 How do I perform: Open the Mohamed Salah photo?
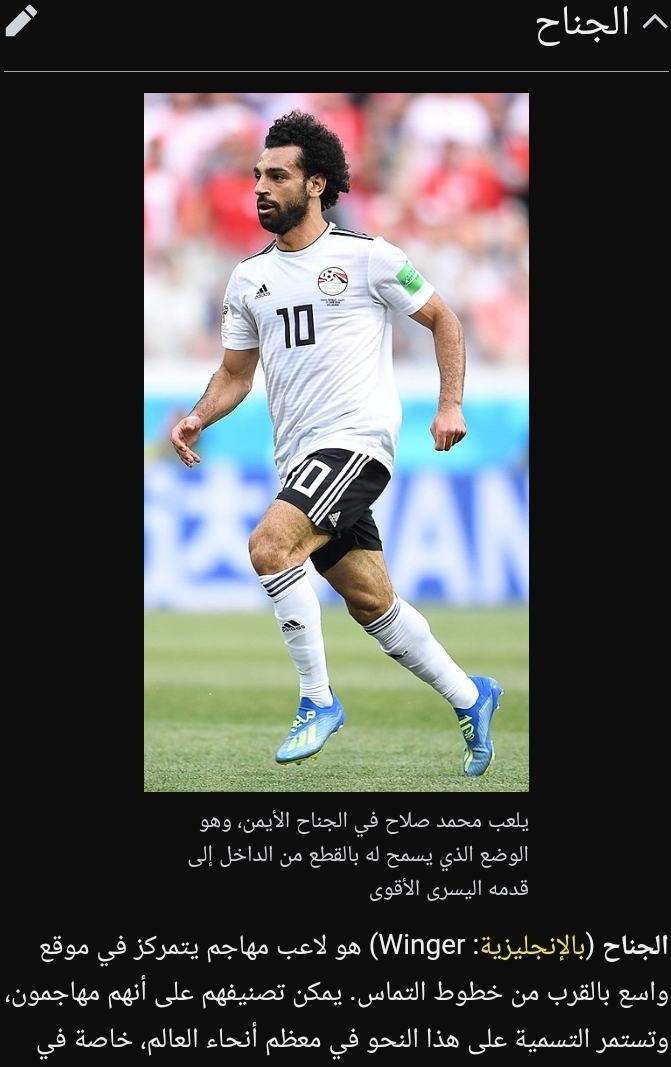click(x=336, y=442)
